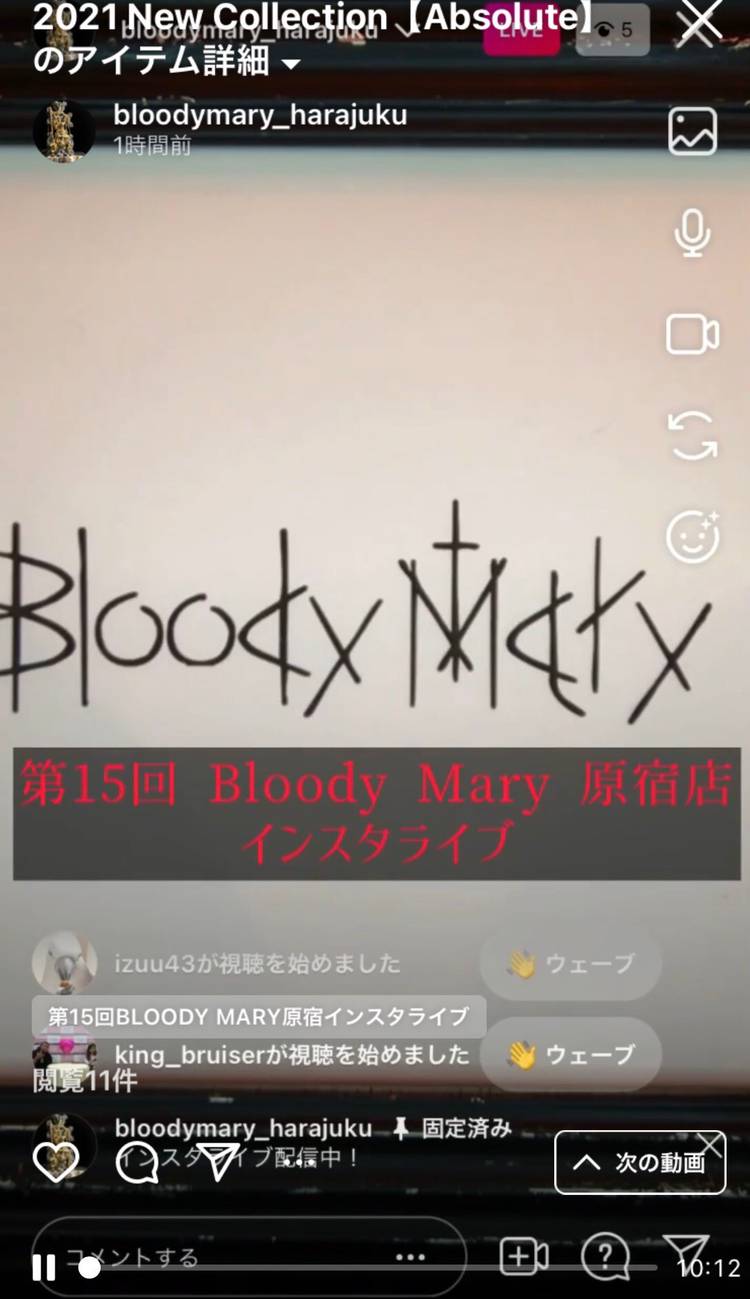Open the comments bubble

point(137,1162)
